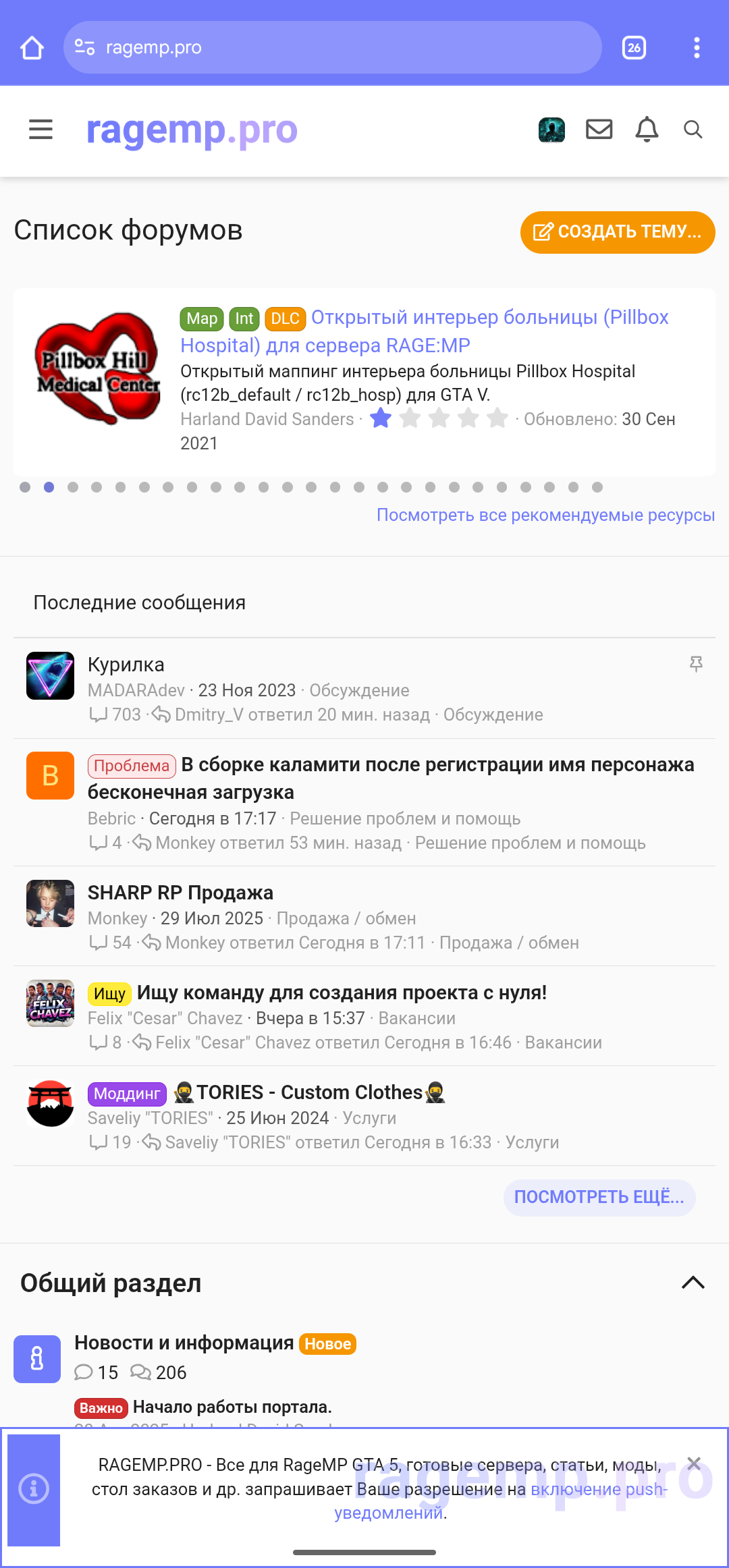Viewport: 729px width, 1568px height.
Task: Open private messages envelope
Action: 599,129
